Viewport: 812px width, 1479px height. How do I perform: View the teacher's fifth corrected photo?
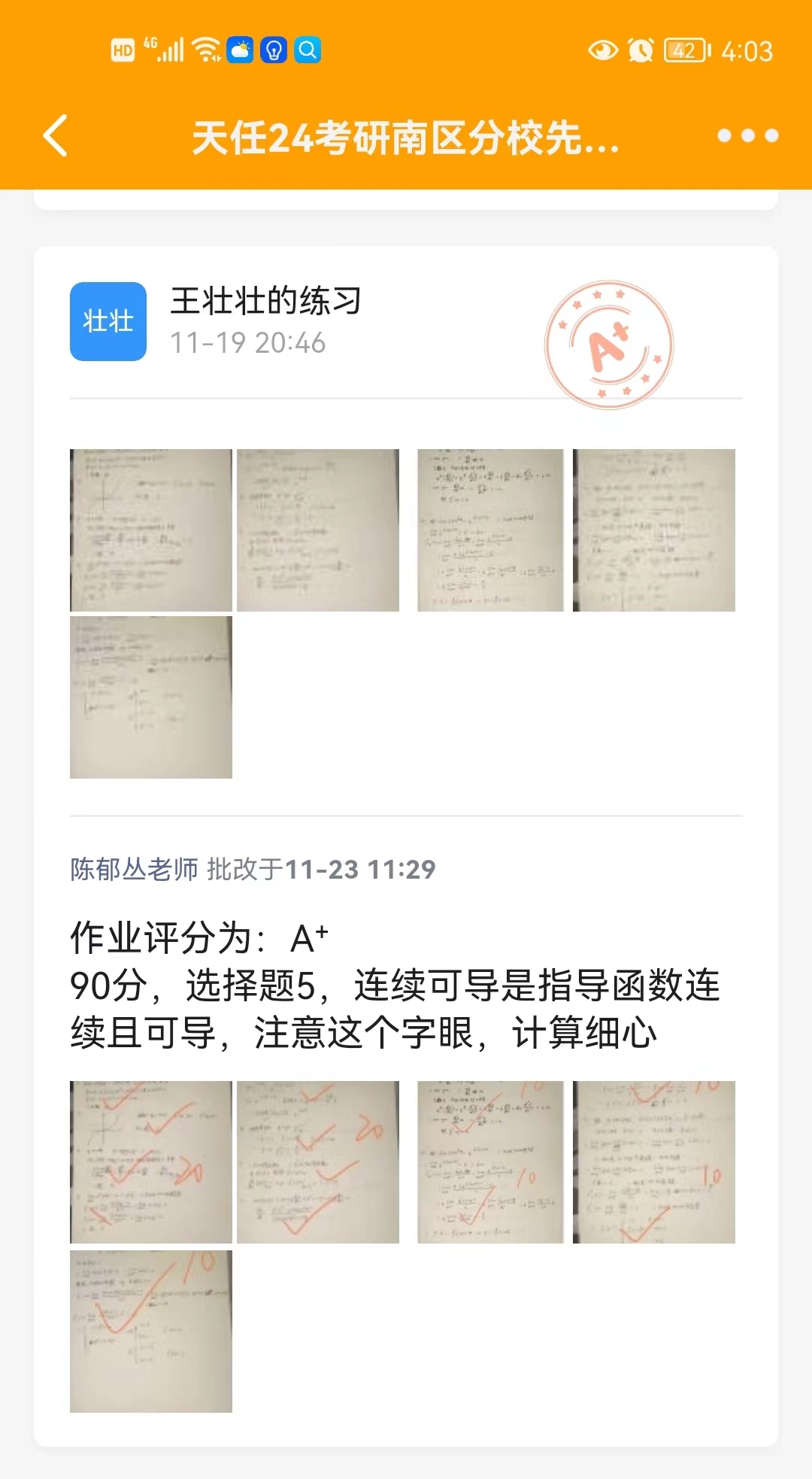coord(151,1332)
